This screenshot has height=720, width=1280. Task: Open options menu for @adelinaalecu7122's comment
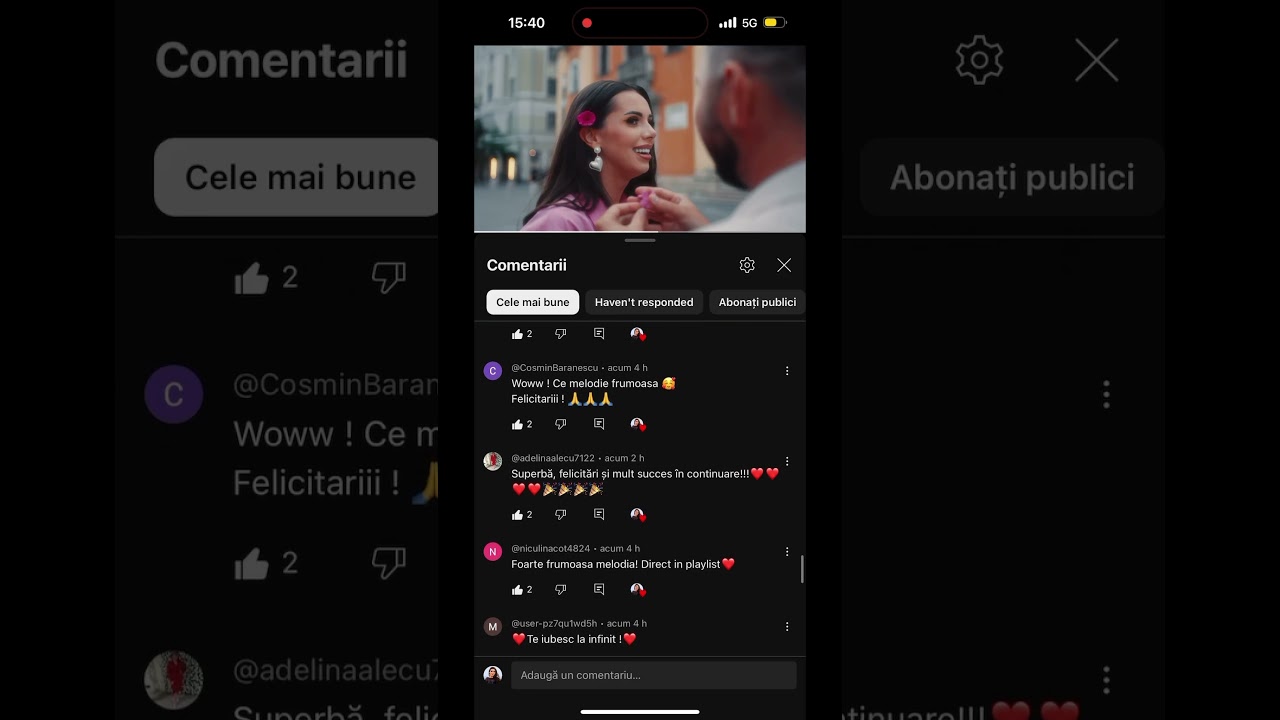point(787,461)
